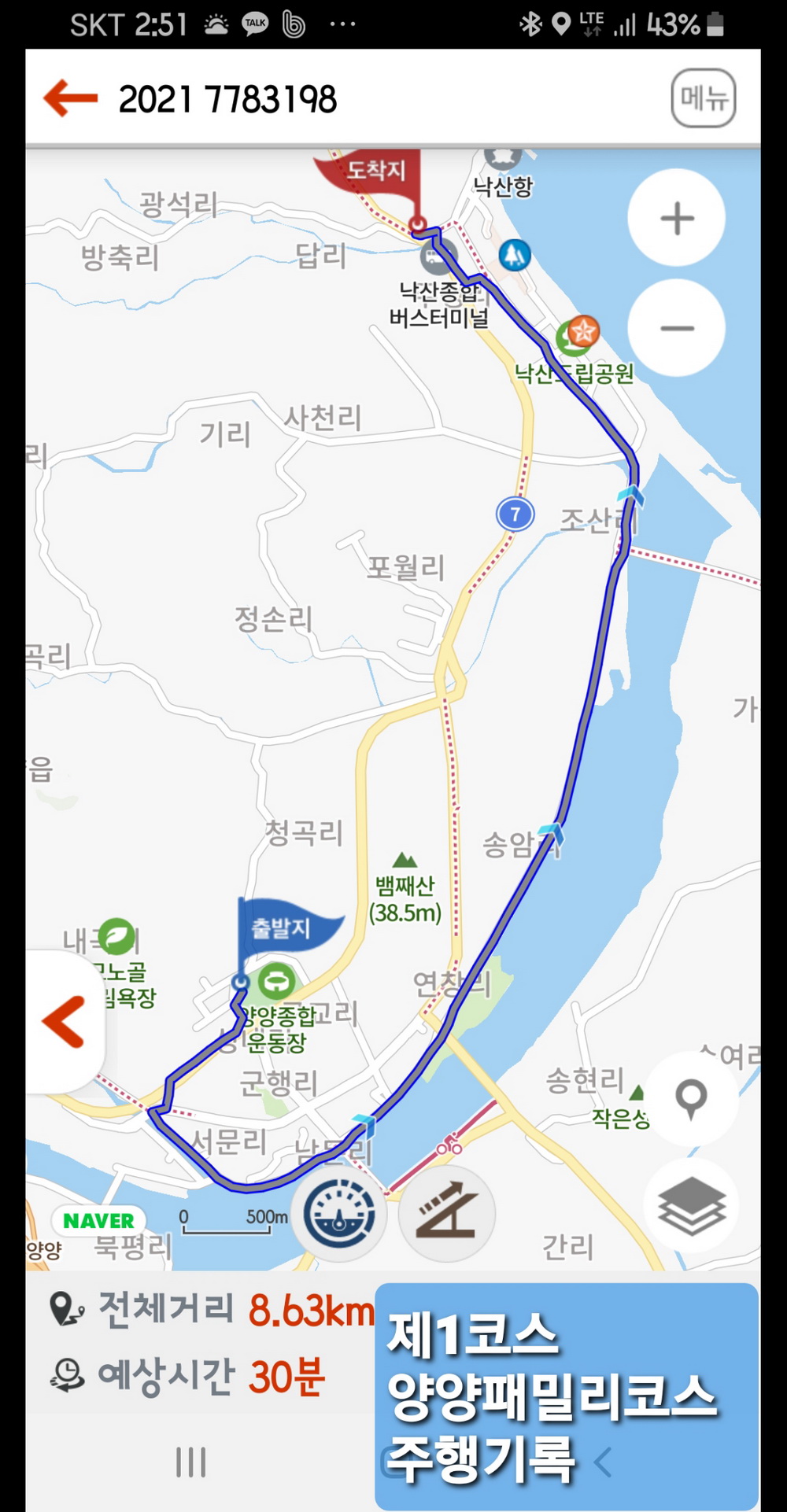Open the map layers button
Image resolution: width=787 pixels, height=1512 pixels.
coord(692,1205)
